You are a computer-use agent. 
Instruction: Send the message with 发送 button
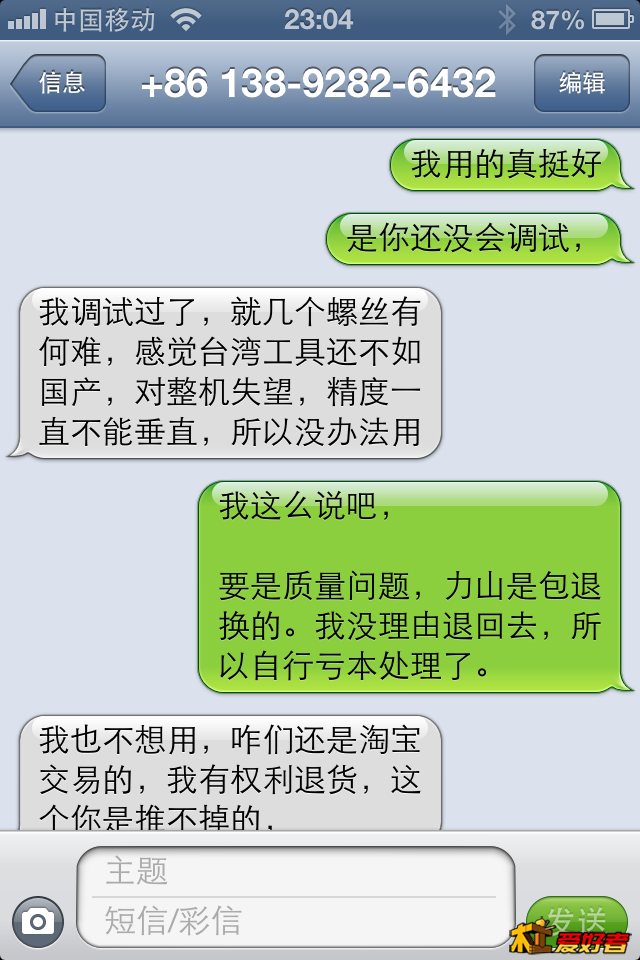pyautogui.click(x=577, y=920)
